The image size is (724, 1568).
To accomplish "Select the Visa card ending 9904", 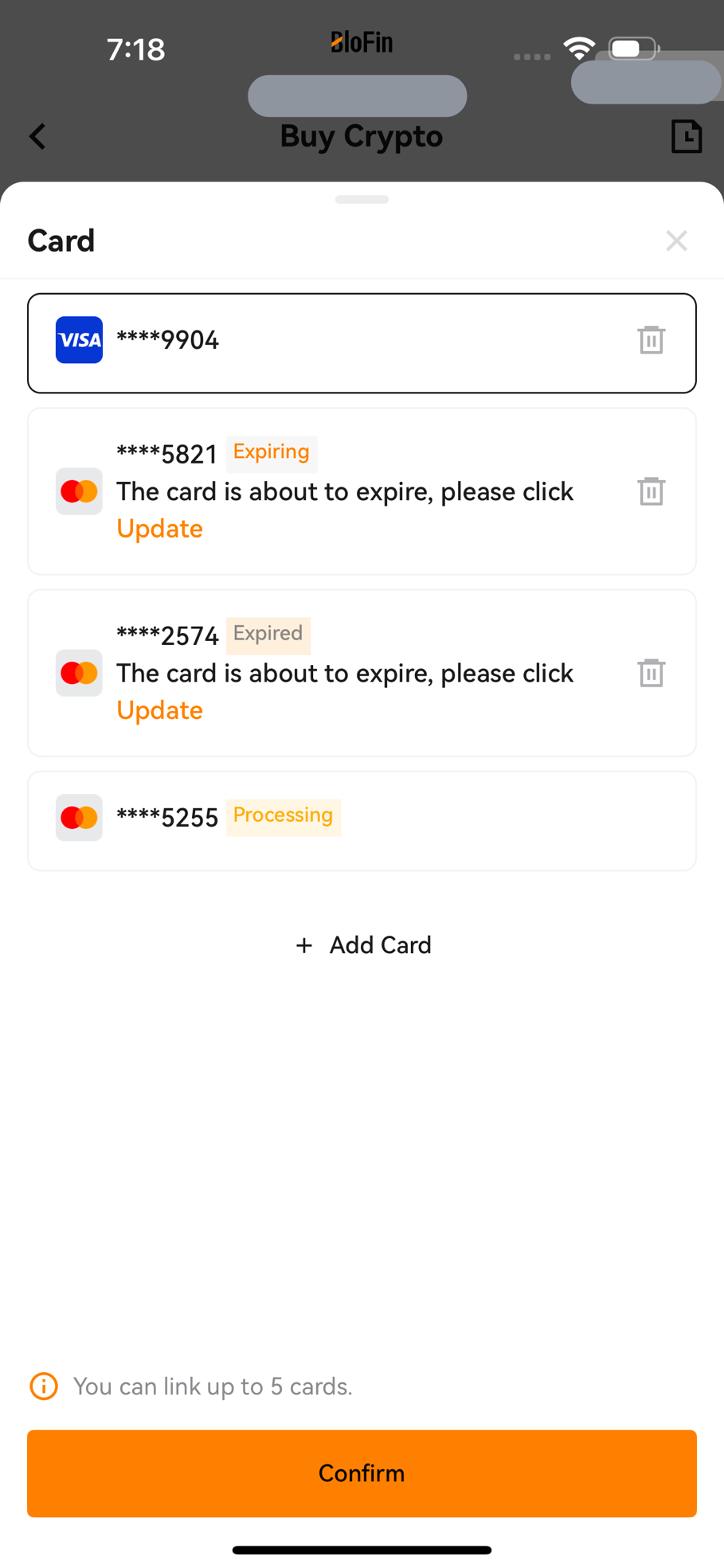I will (x=362, y=343).
